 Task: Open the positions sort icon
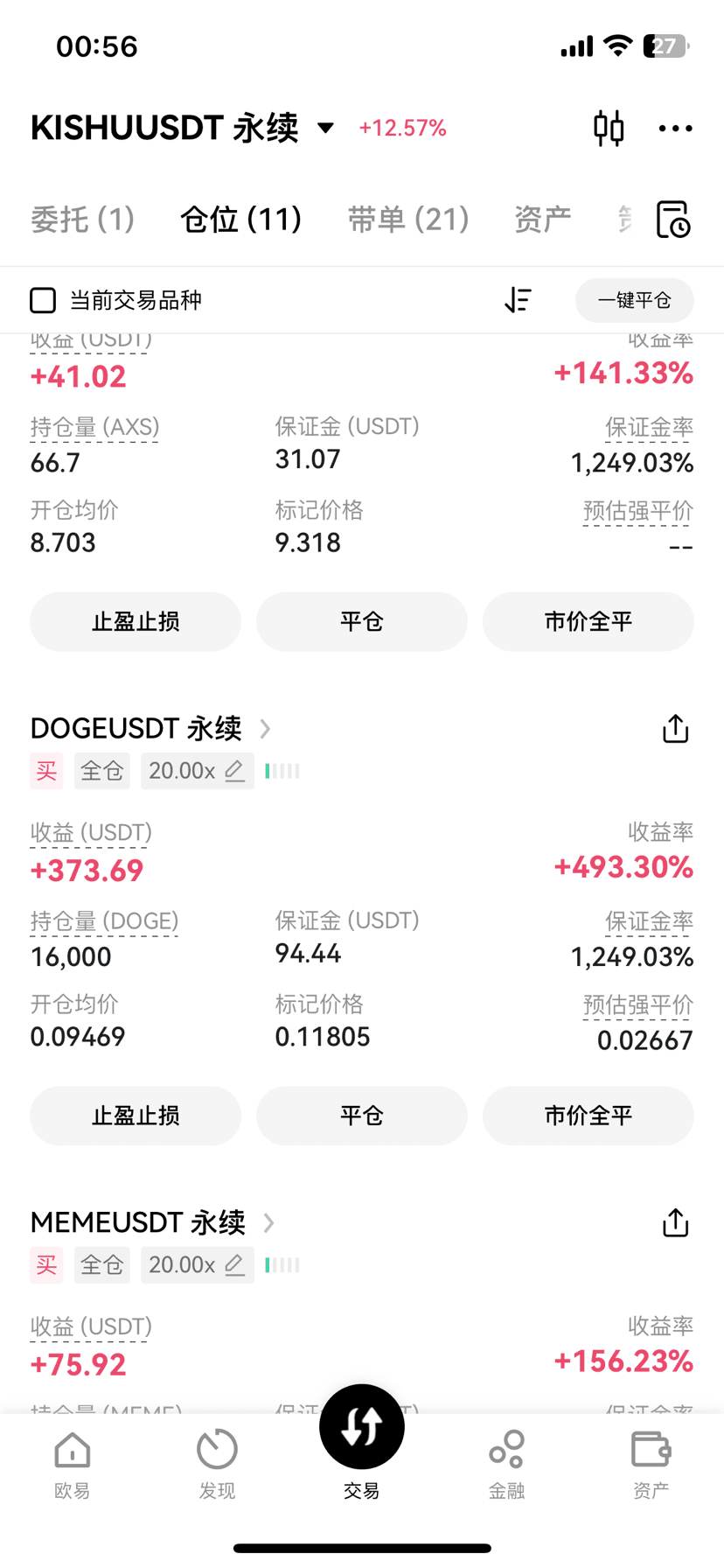pyautogui.click(x=518, y=301)
